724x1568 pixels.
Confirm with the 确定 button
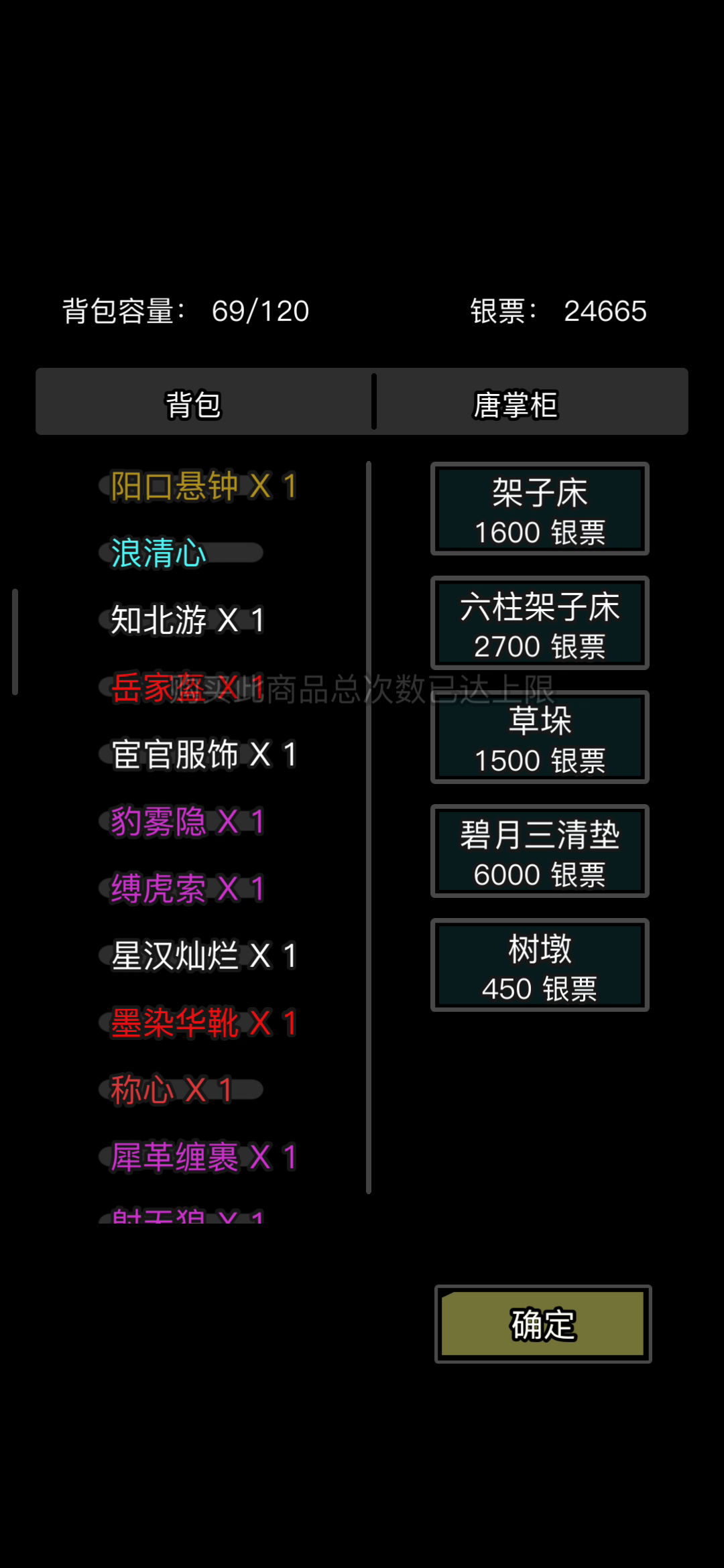[x=543, y=1324]
